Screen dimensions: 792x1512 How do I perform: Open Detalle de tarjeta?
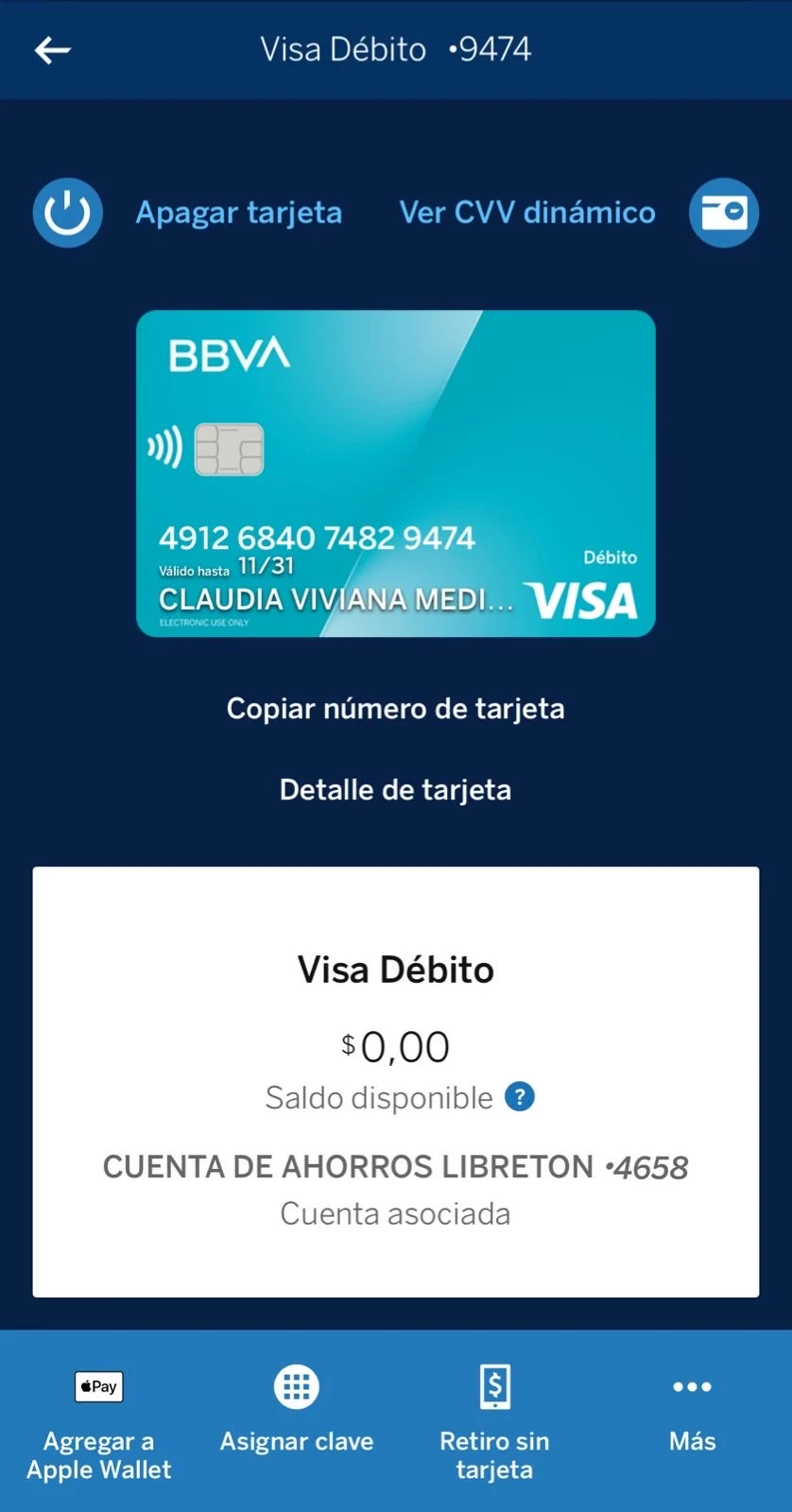point(395,790)
